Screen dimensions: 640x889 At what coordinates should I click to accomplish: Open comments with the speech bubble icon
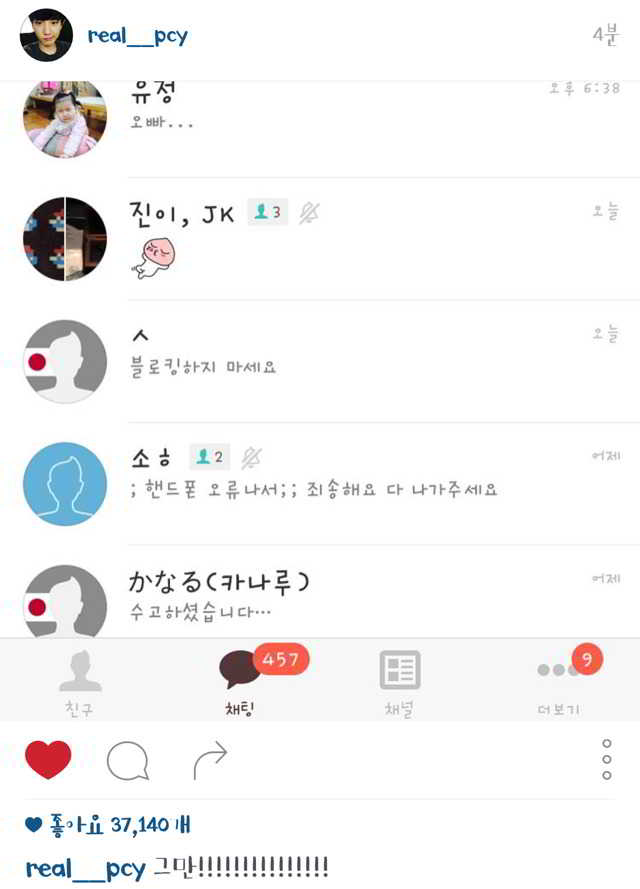tap(128, 762)
